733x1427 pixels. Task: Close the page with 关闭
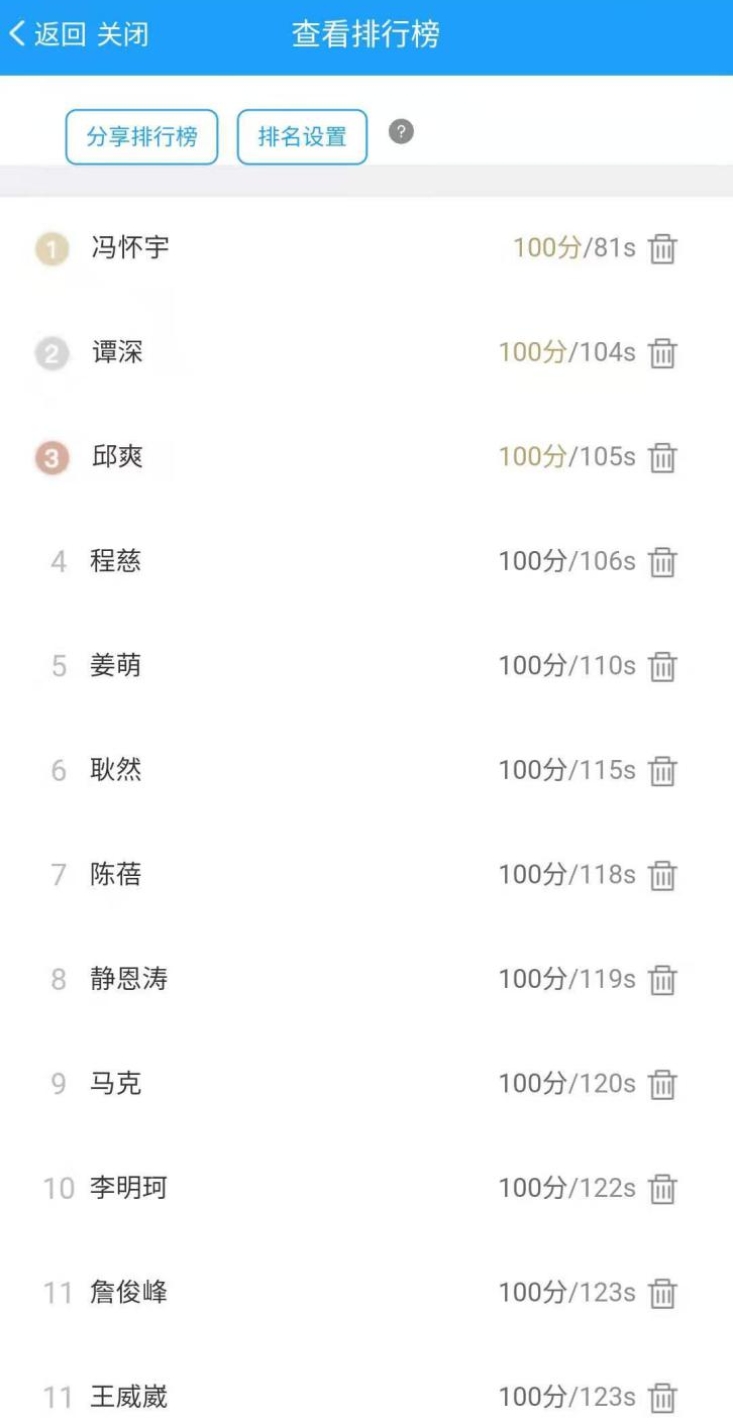[x=122, y=34]
